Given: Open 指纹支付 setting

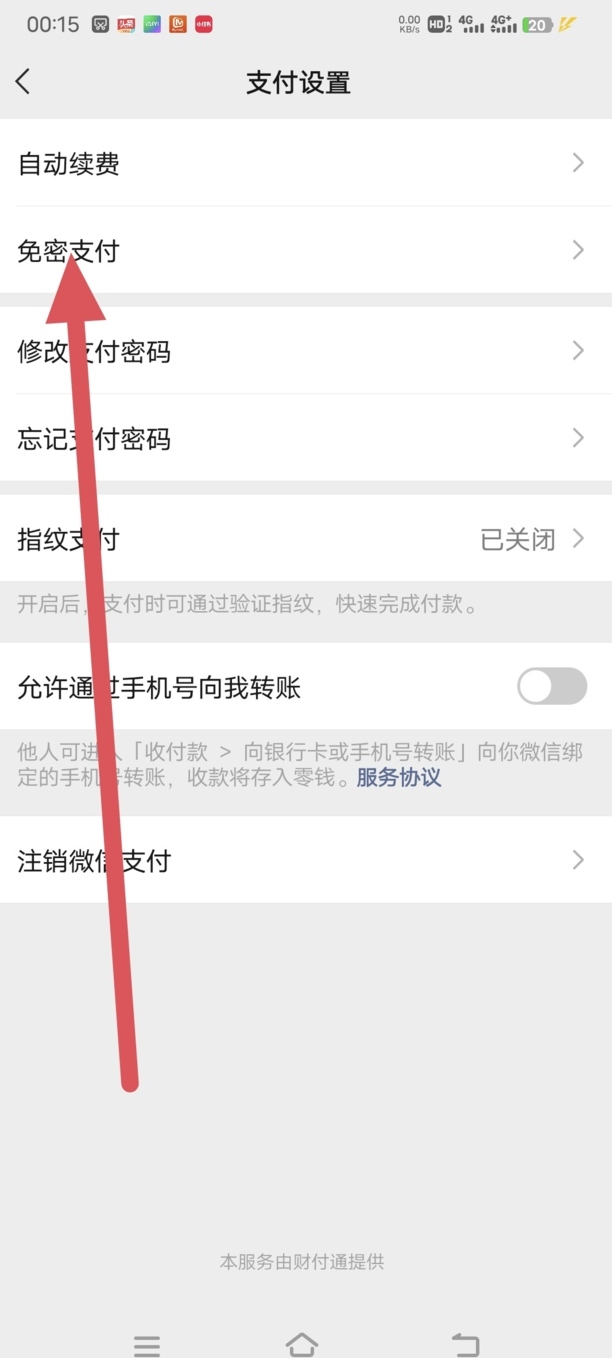Looking at the screenshot, I should pos(306,539).
